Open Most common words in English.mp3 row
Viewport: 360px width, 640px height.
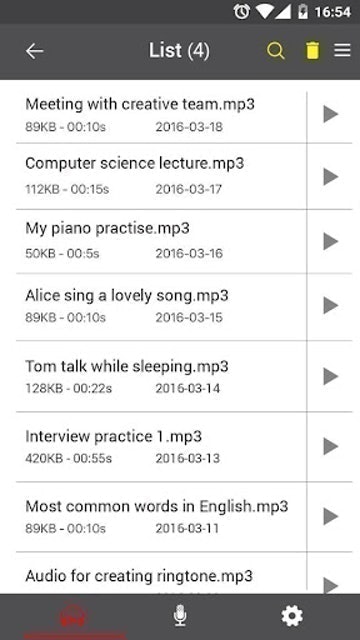coord(161,516)
